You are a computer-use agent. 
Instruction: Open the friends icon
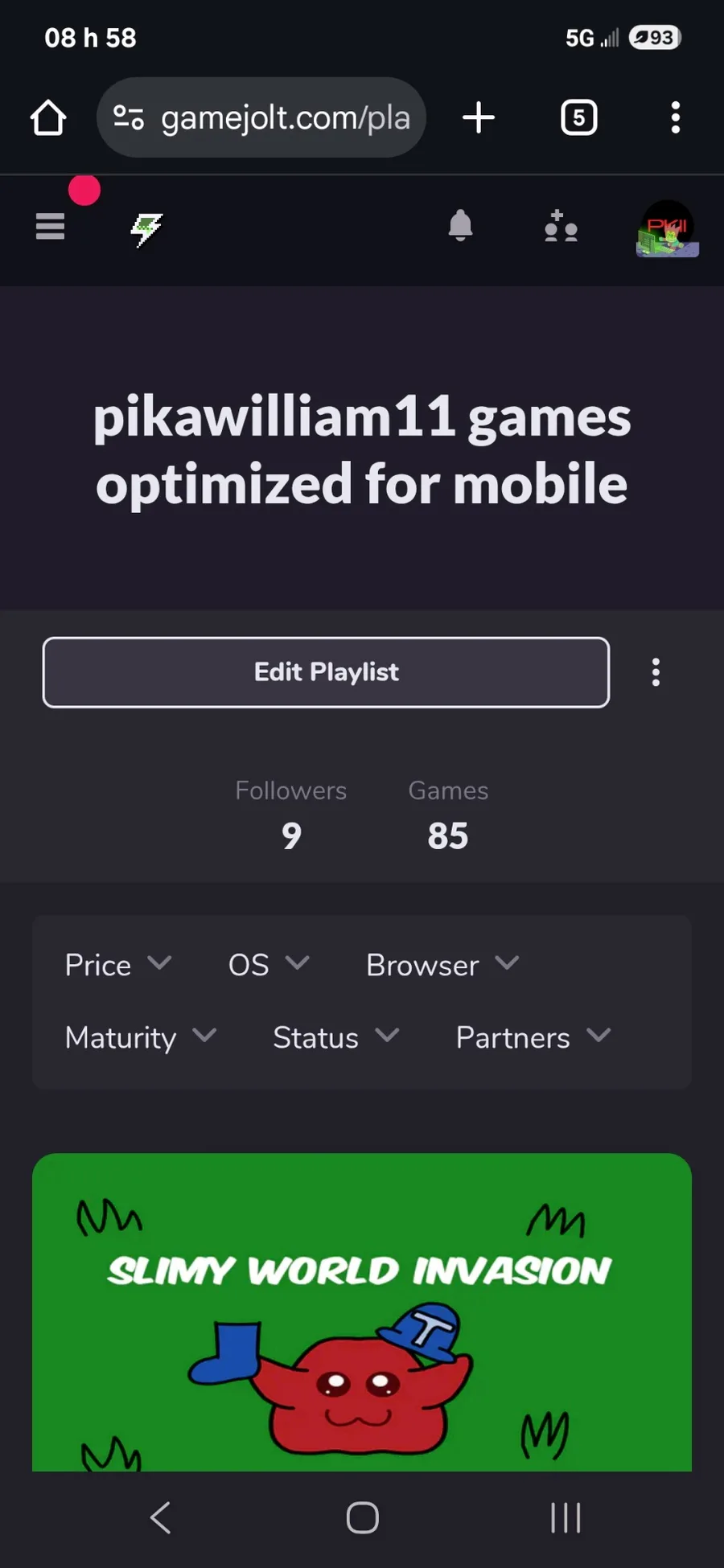(561, 226)
